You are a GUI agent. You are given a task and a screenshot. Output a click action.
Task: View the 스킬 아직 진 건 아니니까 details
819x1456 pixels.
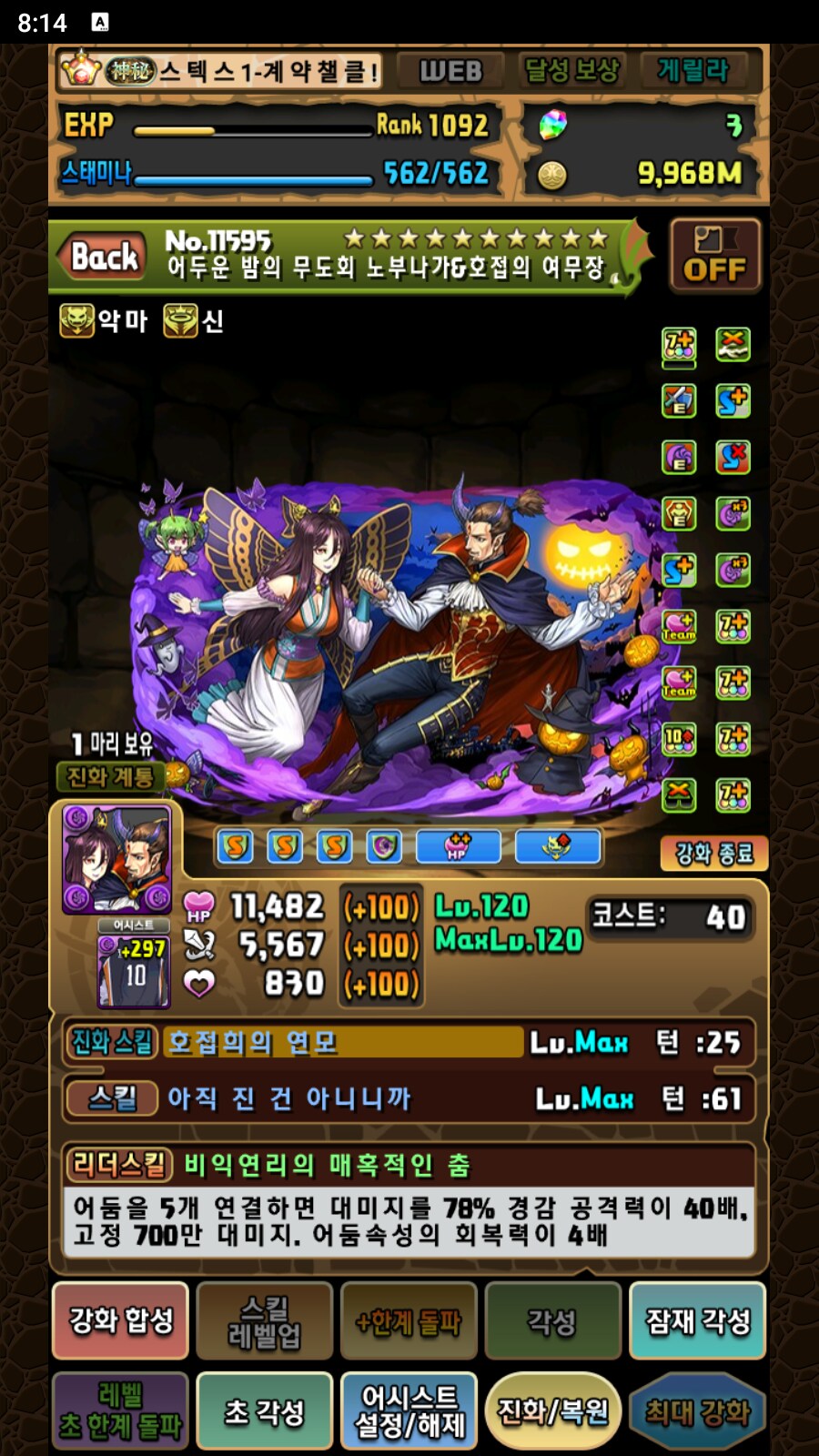pyautogui.click(x=409, y=1098)
